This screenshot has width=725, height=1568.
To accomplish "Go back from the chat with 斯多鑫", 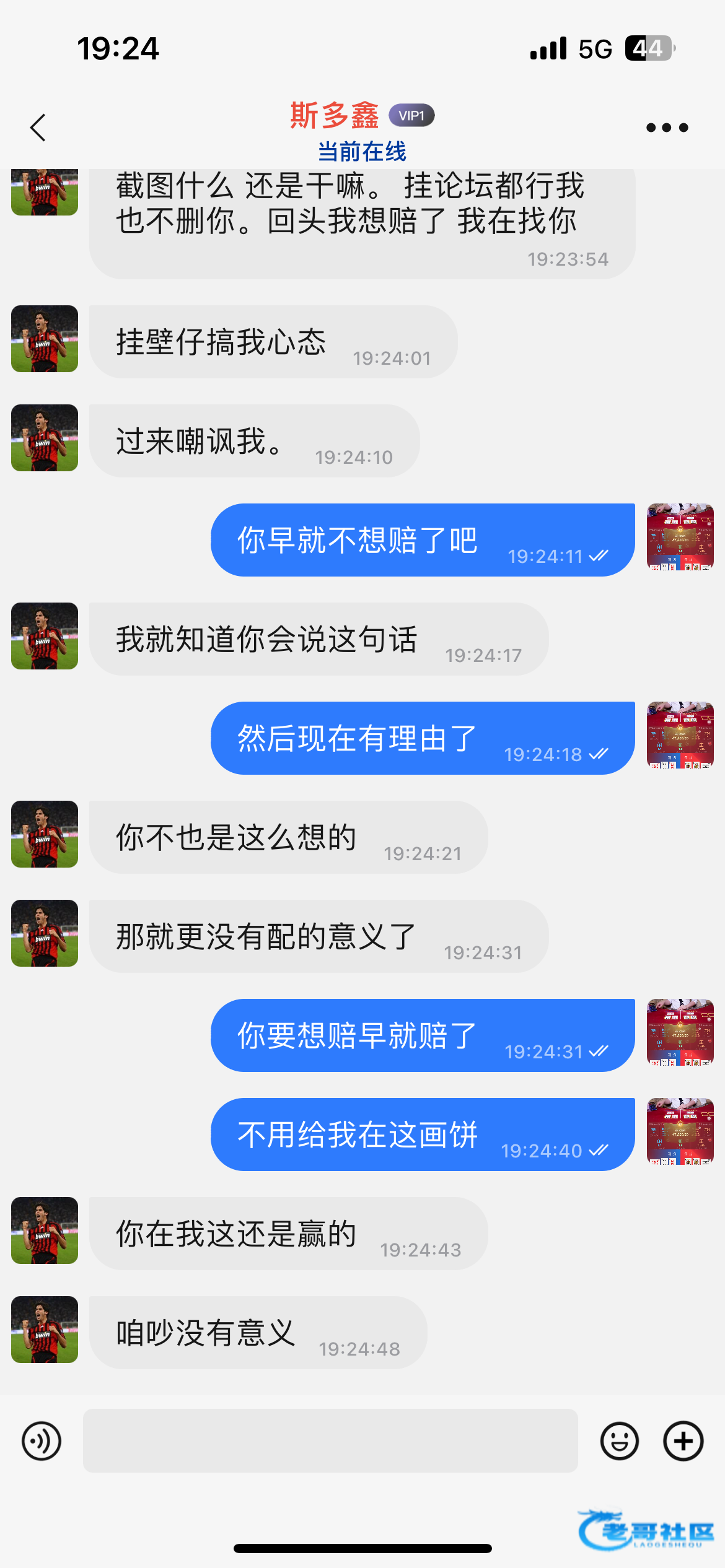I will (x=38, y=128).
